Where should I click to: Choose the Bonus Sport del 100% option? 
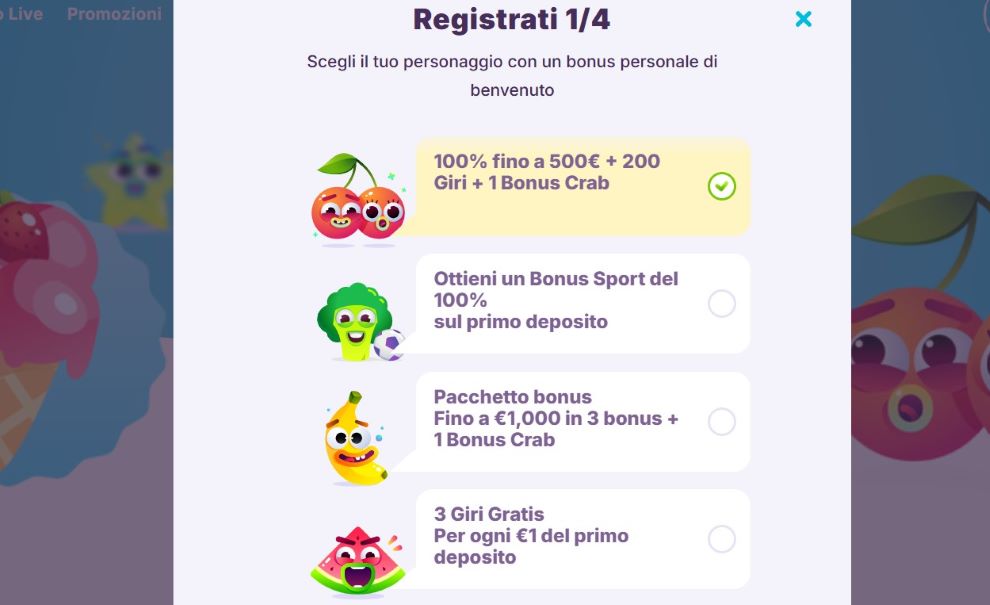pos(721,304)
